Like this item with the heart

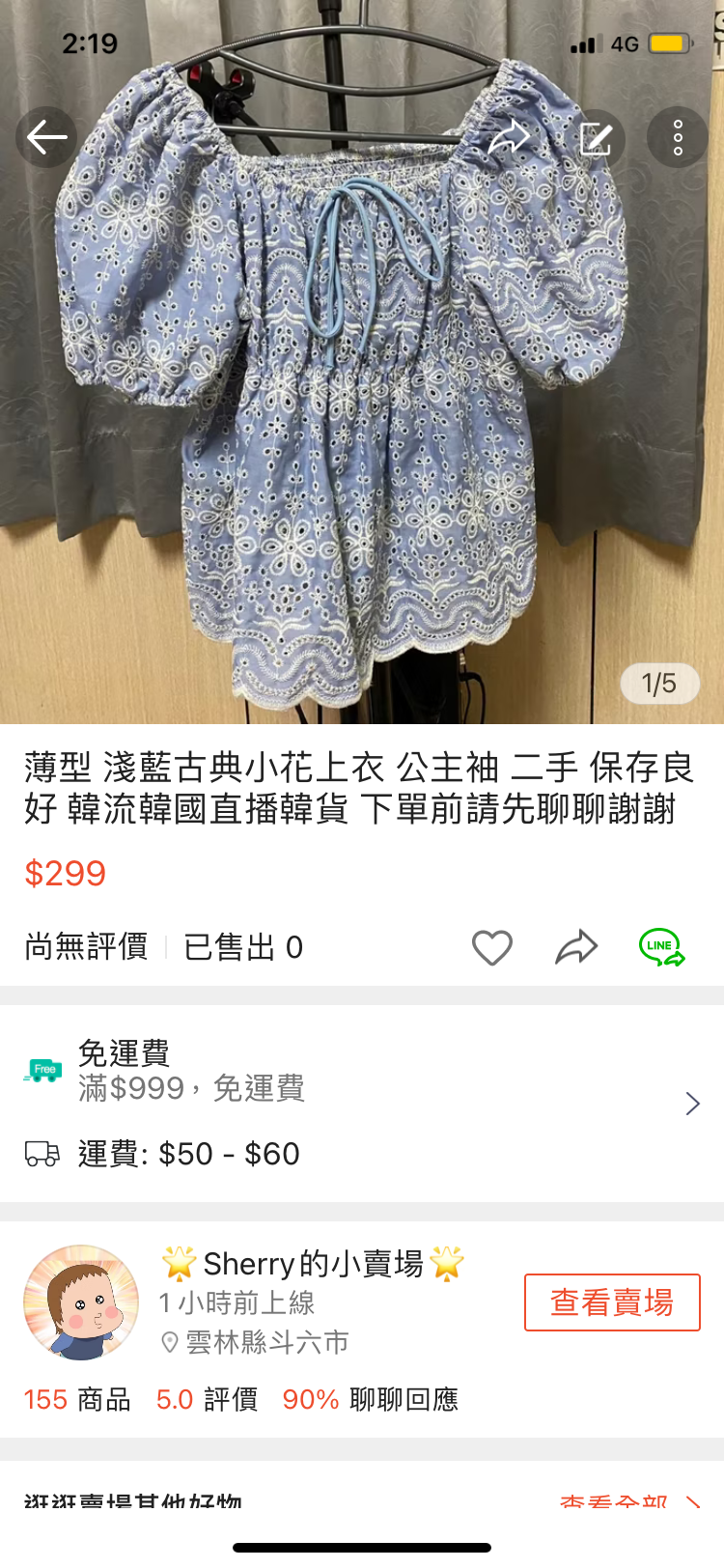[491, 947]
